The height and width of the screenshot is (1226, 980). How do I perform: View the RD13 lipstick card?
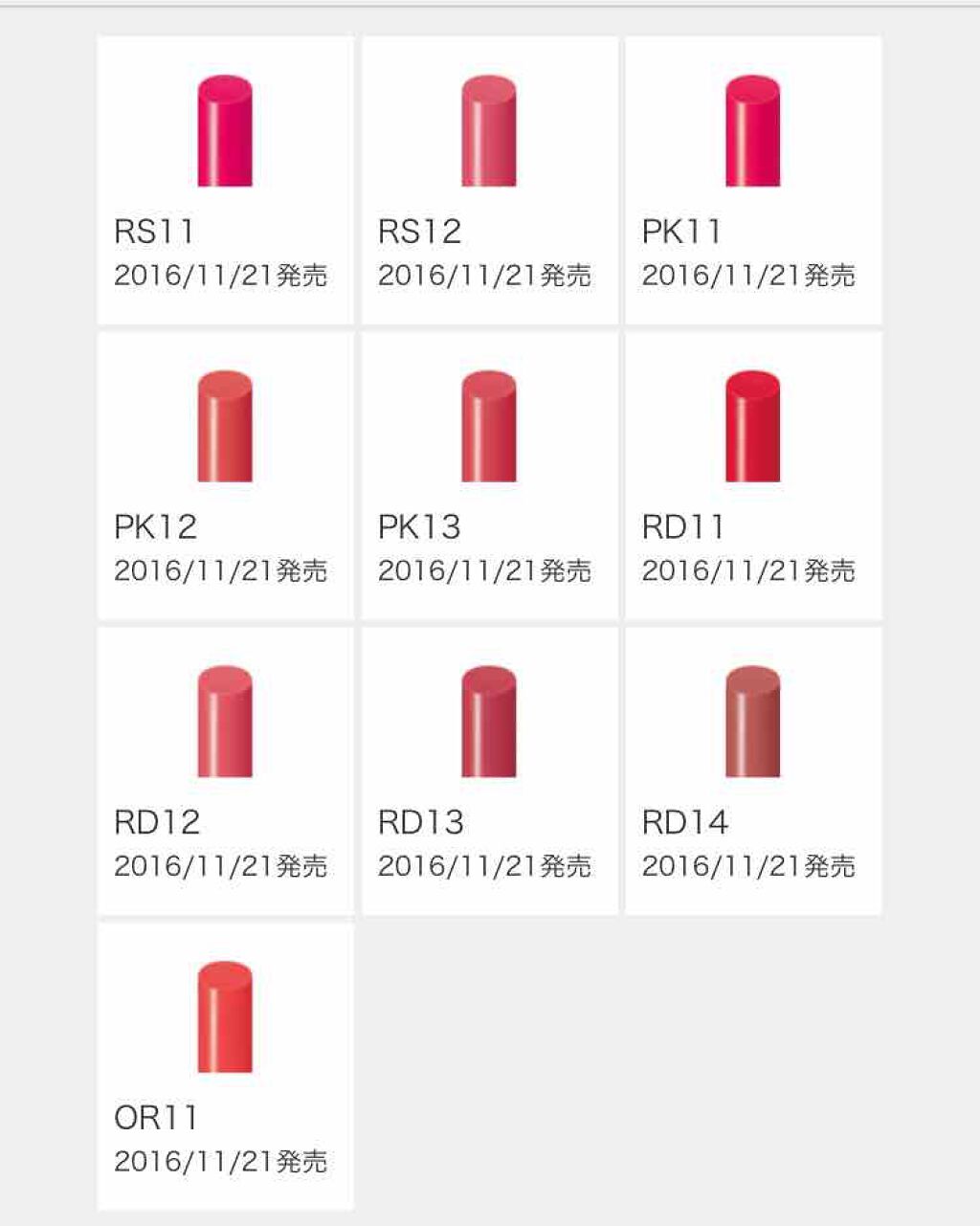tap(489, 771)
